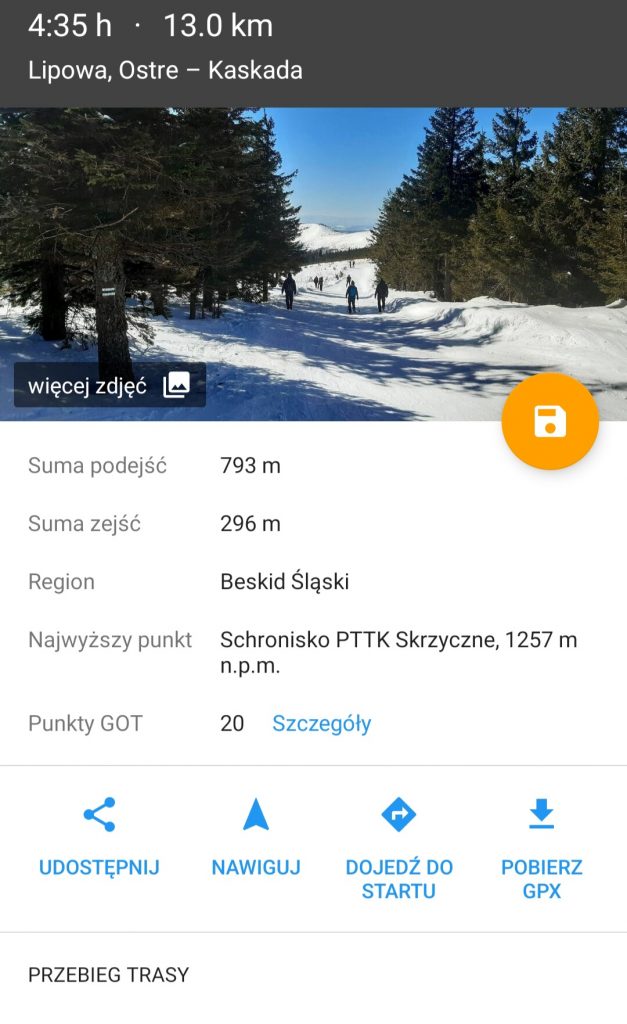
Task: Start navigation with NAWIGUJ
Action: [256, 840]
